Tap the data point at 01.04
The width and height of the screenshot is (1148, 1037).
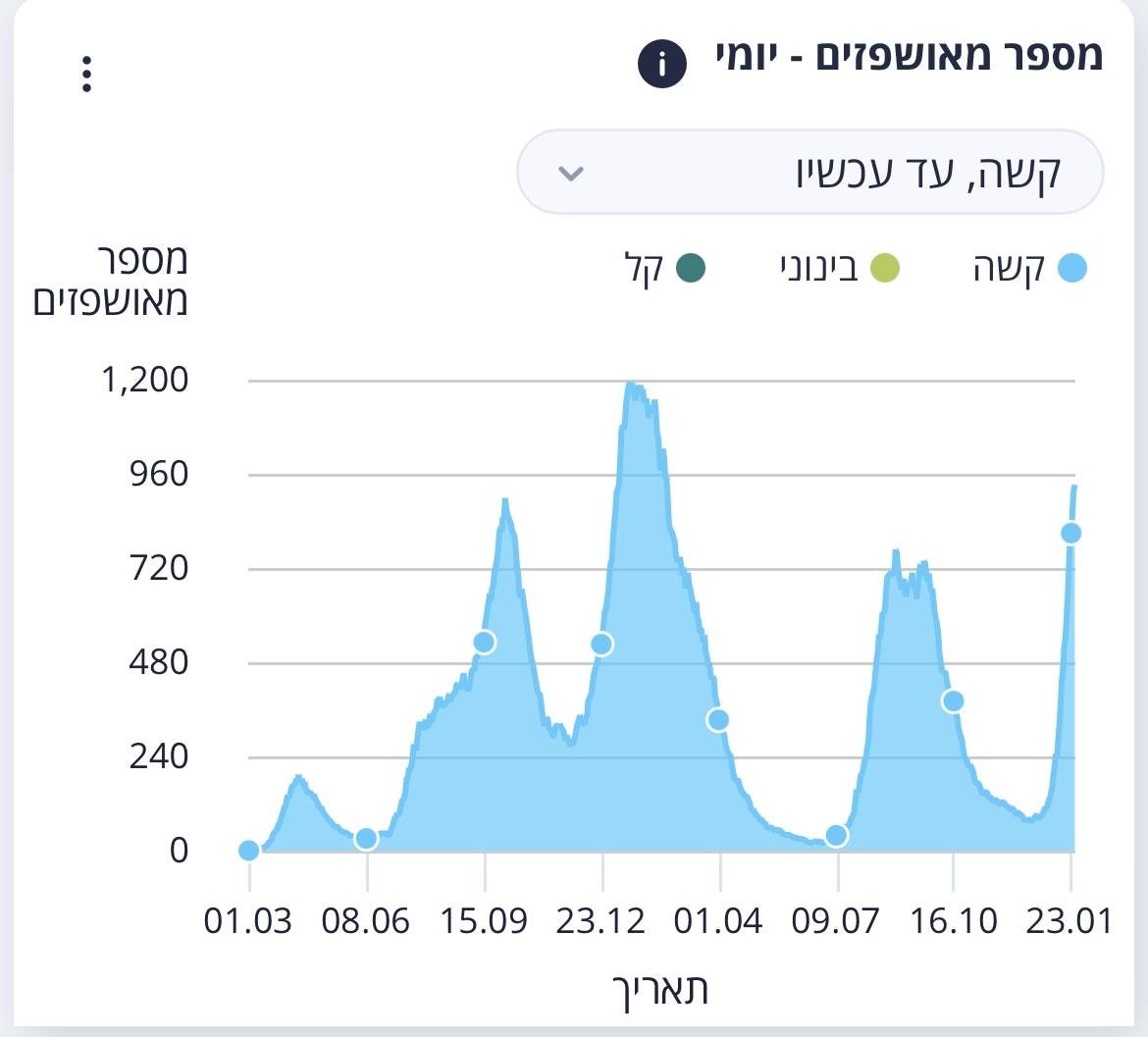pyautogui.click(x=718, y=720)
